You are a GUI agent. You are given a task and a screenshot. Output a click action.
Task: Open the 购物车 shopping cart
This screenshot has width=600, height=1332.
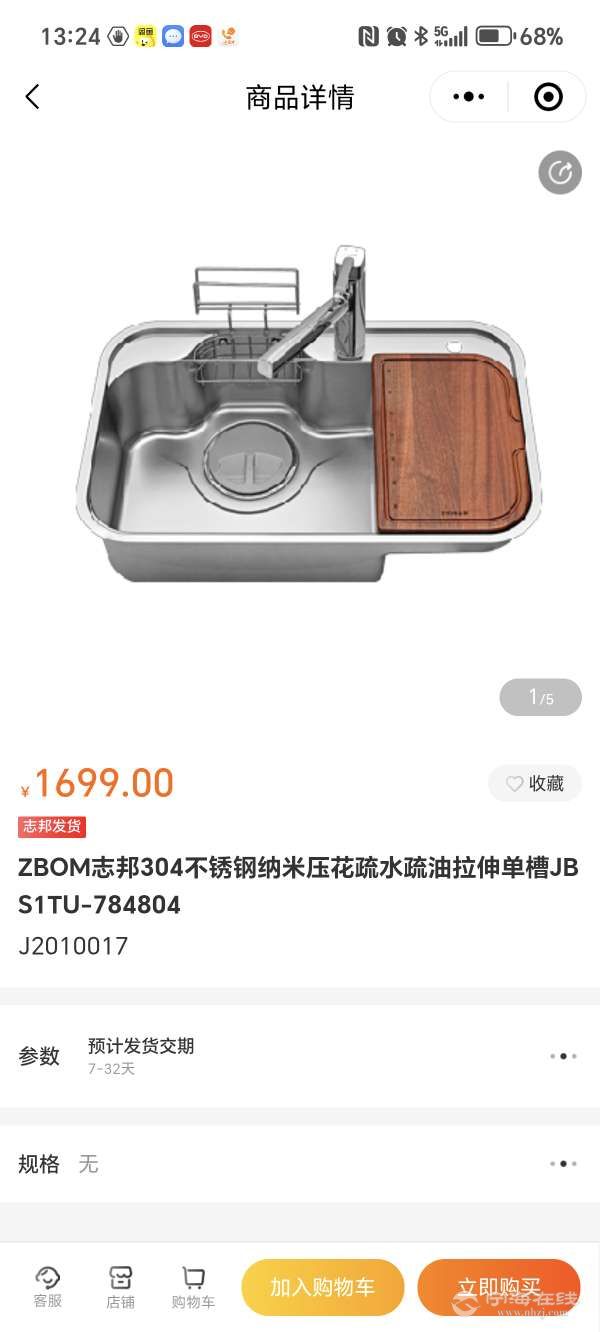tap(193, 1287)
